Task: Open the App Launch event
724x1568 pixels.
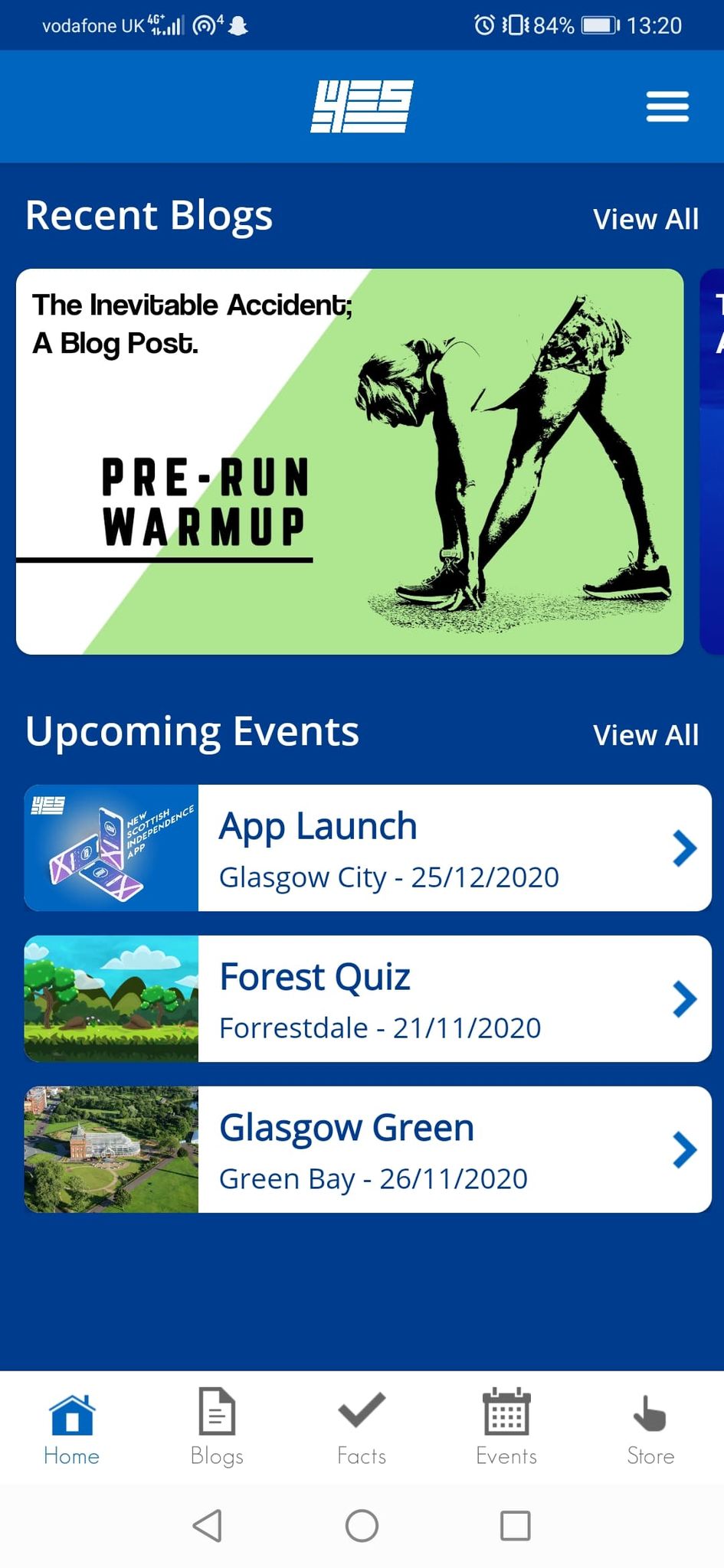Action: point(368,848)
